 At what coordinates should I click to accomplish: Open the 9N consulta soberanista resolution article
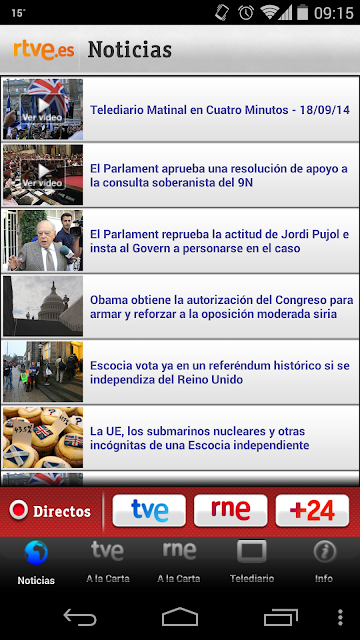click(x=180, y=175)
